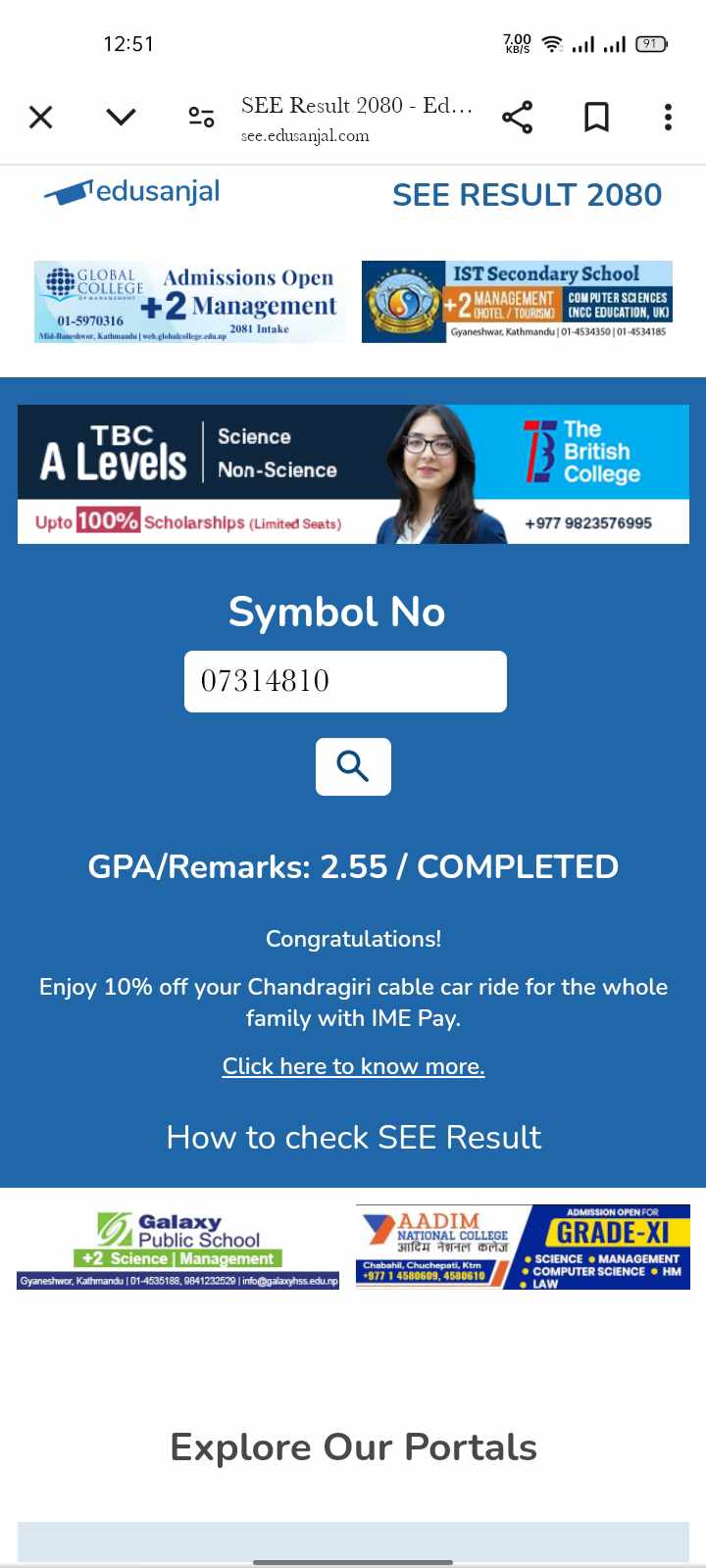The width and height of the screenshot is (706, 1568).
Task: Close the in-app browser tab
Action: coord(41,118)
